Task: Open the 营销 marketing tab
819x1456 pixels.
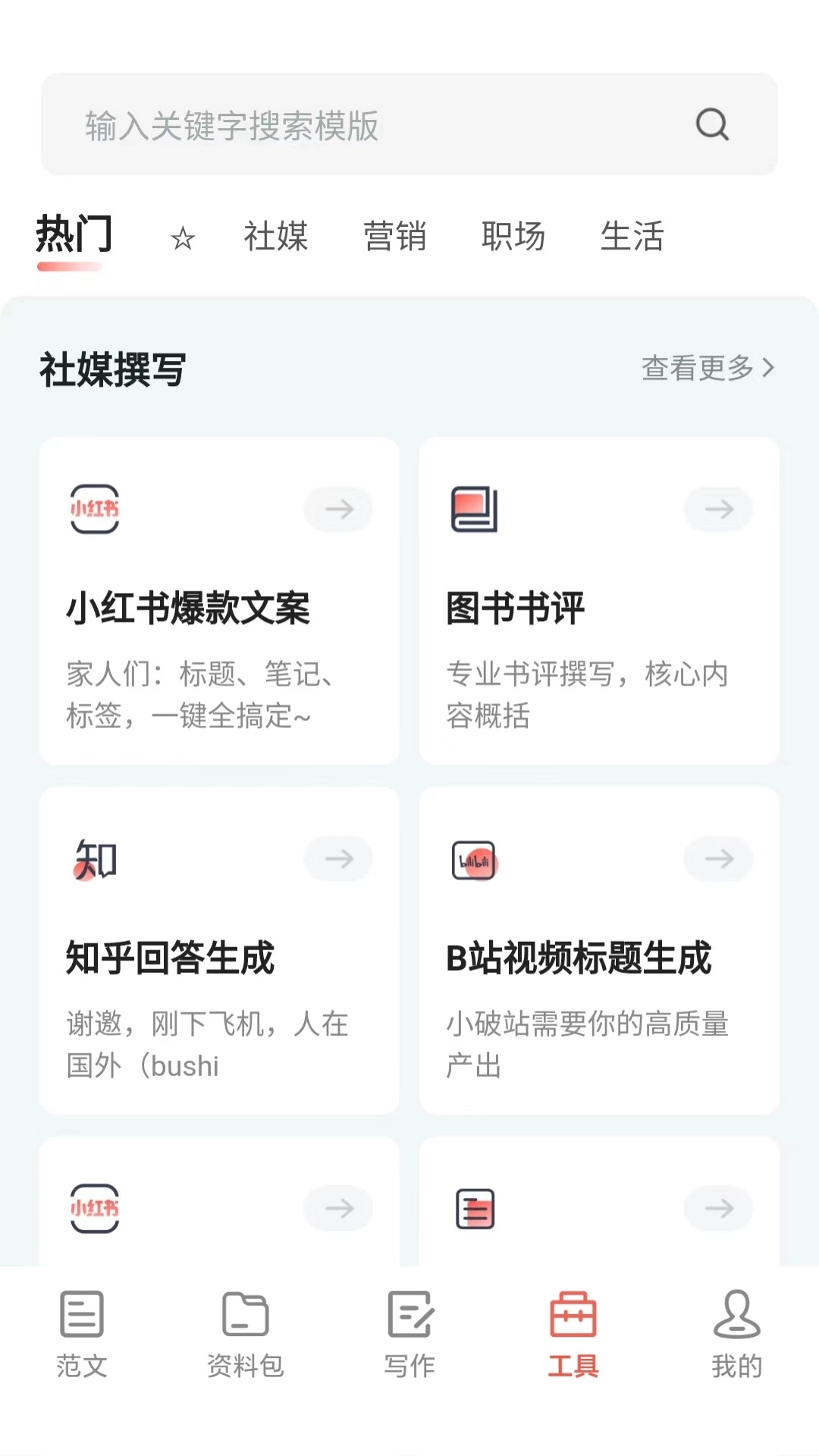Action: point(395,237)
